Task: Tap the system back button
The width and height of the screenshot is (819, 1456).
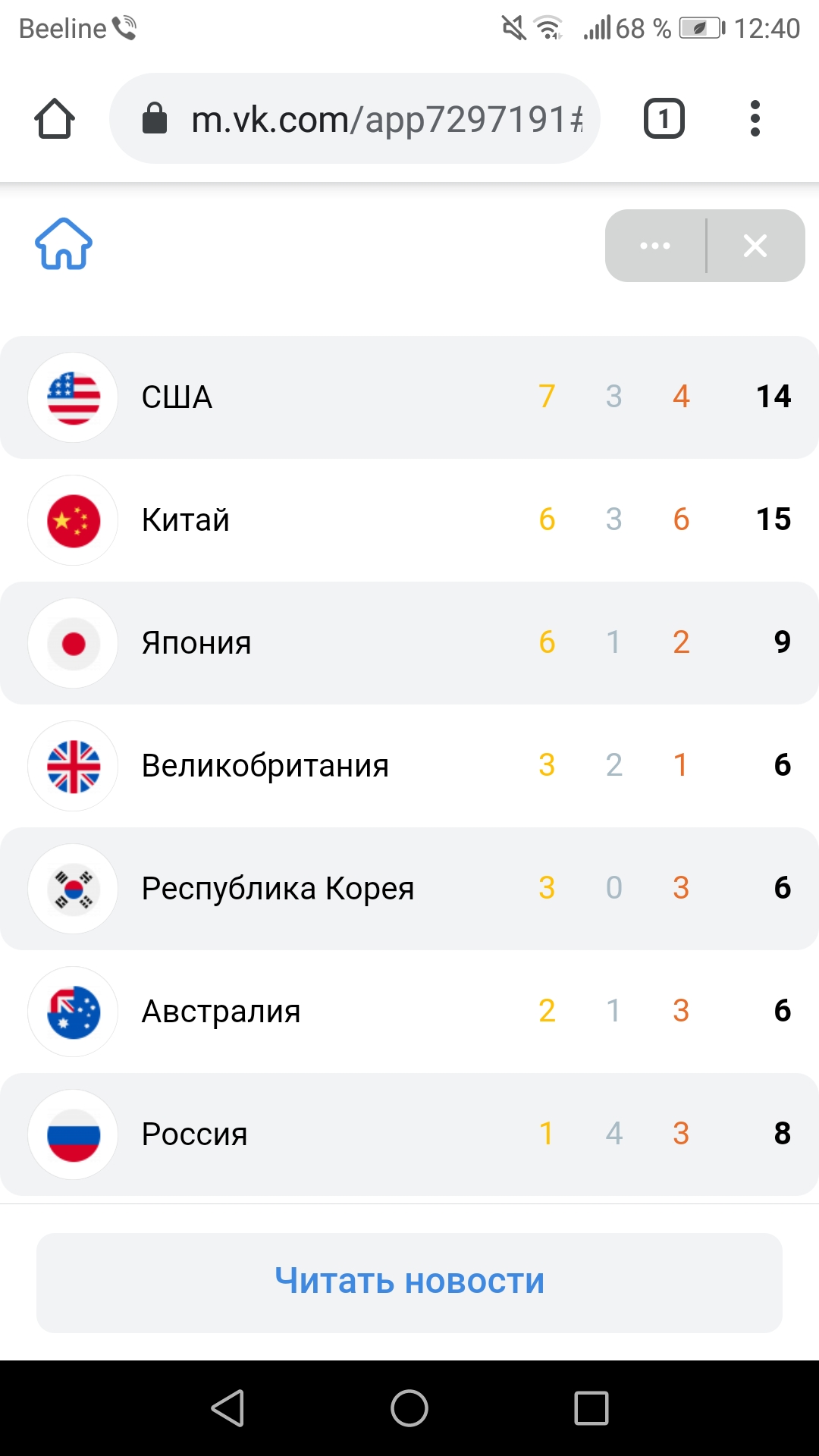Action: pyautogui.click(x=227, y=1408)
